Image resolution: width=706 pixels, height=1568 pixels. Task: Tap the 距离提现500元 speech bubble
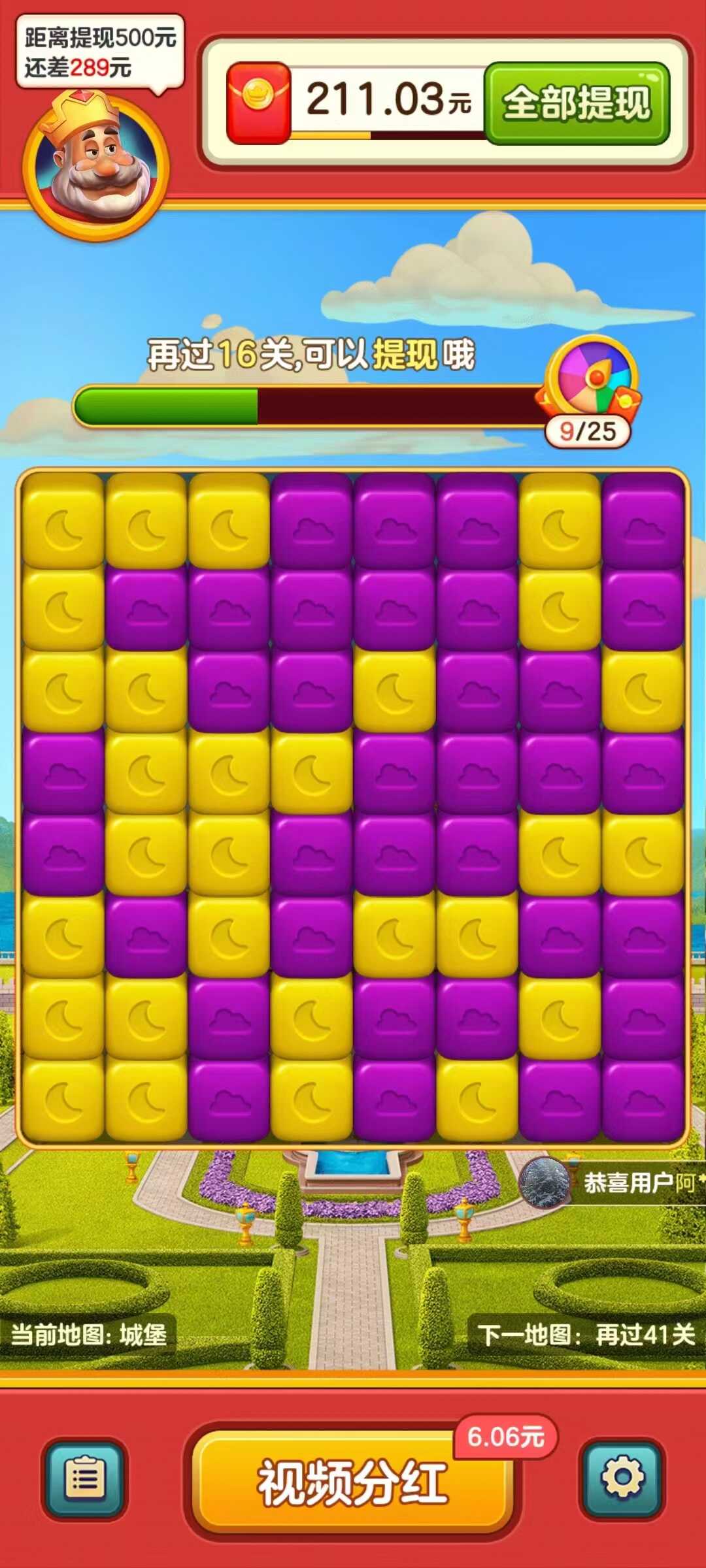click(99, 52)
